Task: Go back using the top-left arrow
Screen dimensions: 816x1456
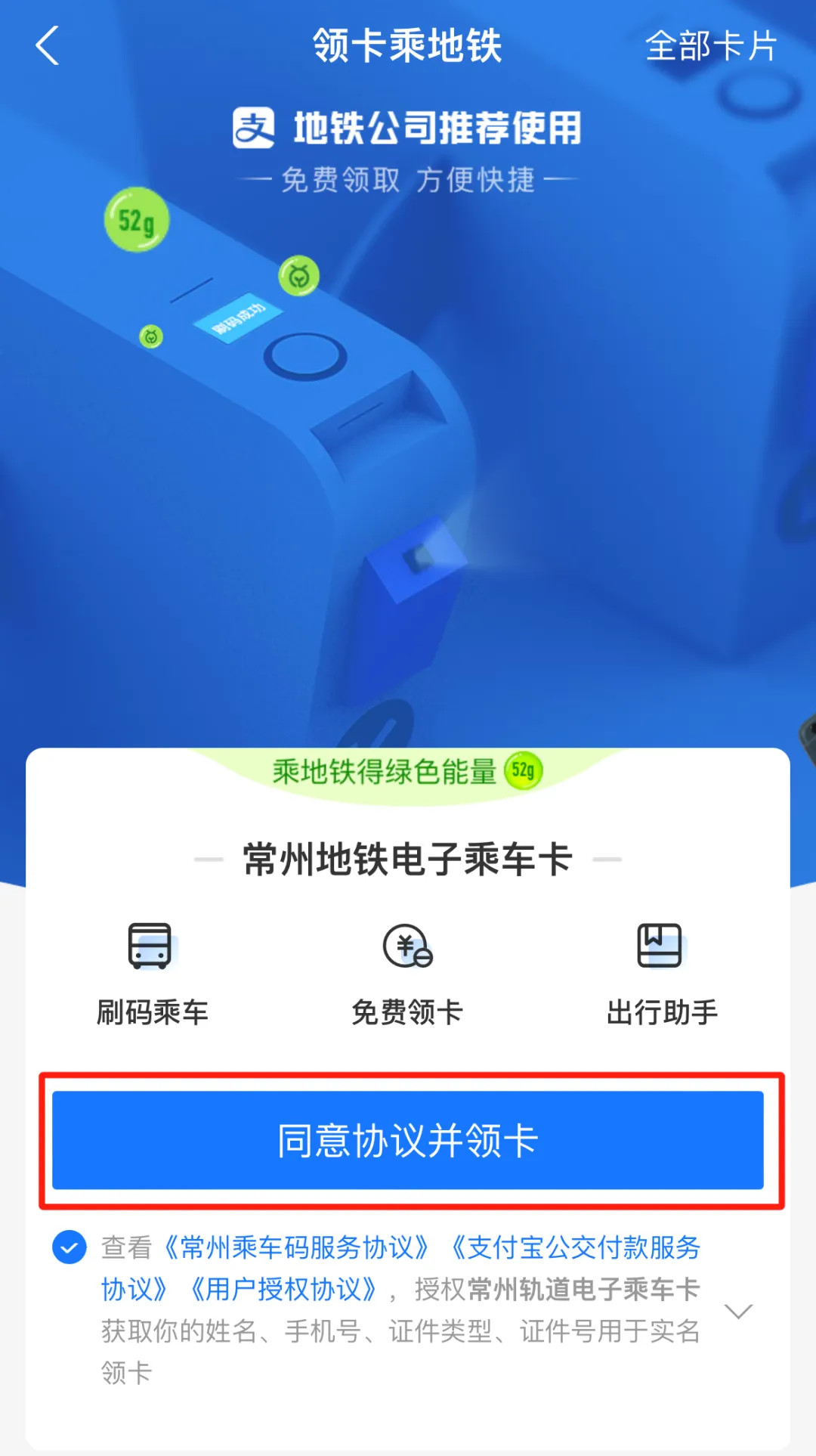Action: pos(48,45)
